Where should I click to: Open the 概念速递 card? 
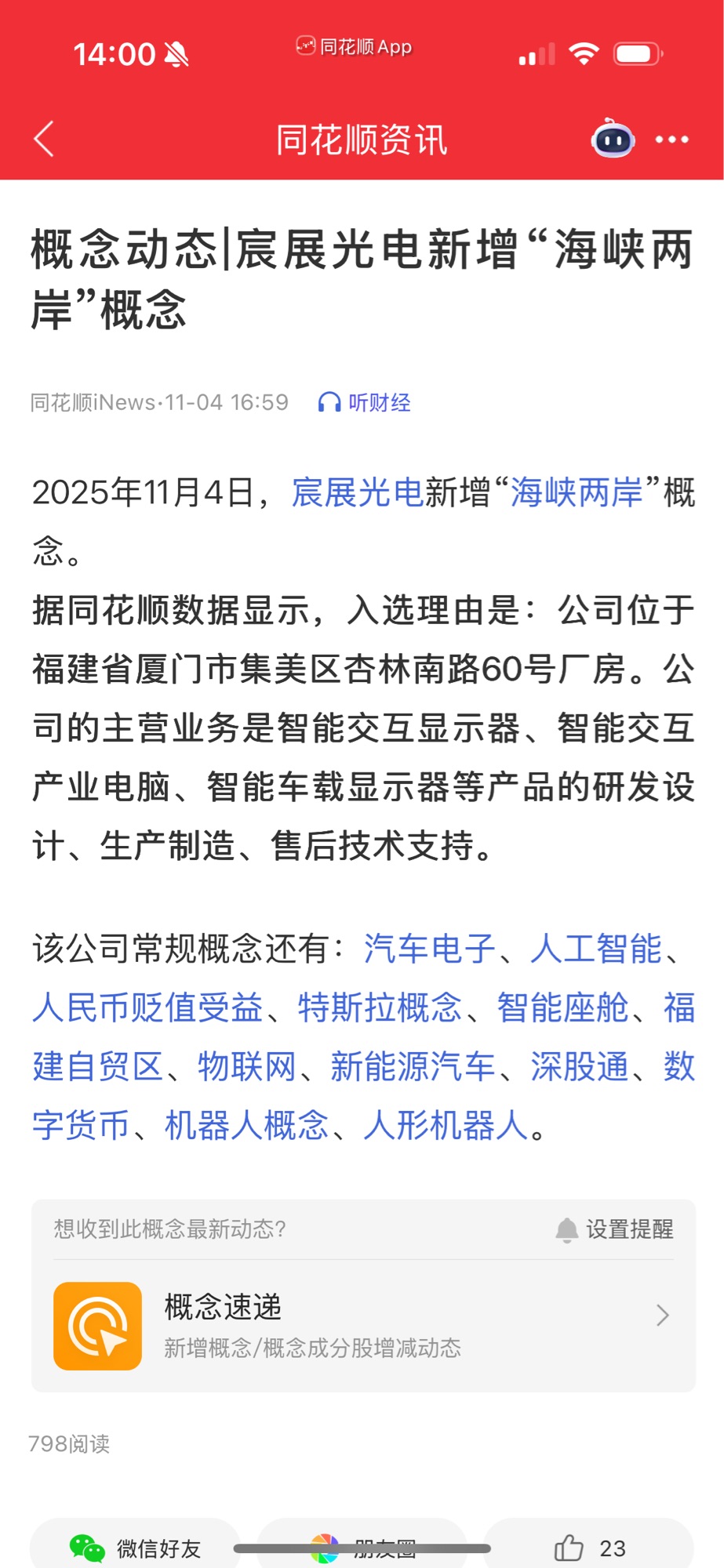(x=362, y=1326)
